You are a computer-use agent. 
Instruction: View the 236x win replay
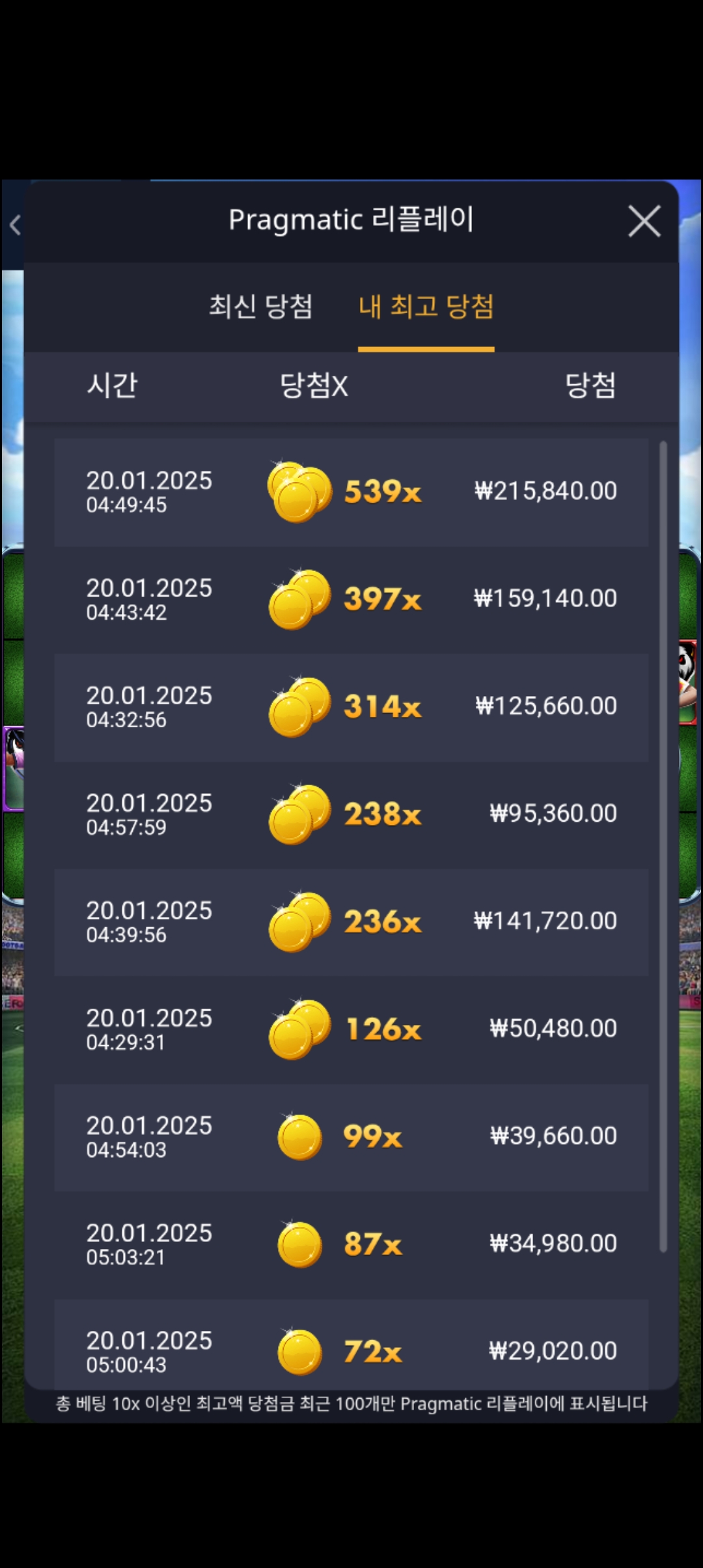[x=351, y=922]
